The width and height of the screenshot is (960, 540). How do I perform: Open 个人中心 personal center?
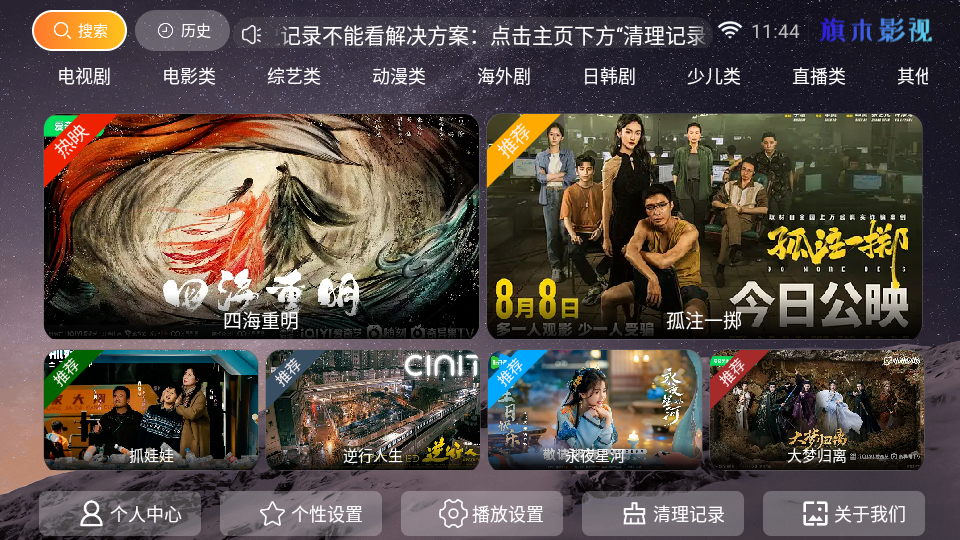click(x=120, y=514)
